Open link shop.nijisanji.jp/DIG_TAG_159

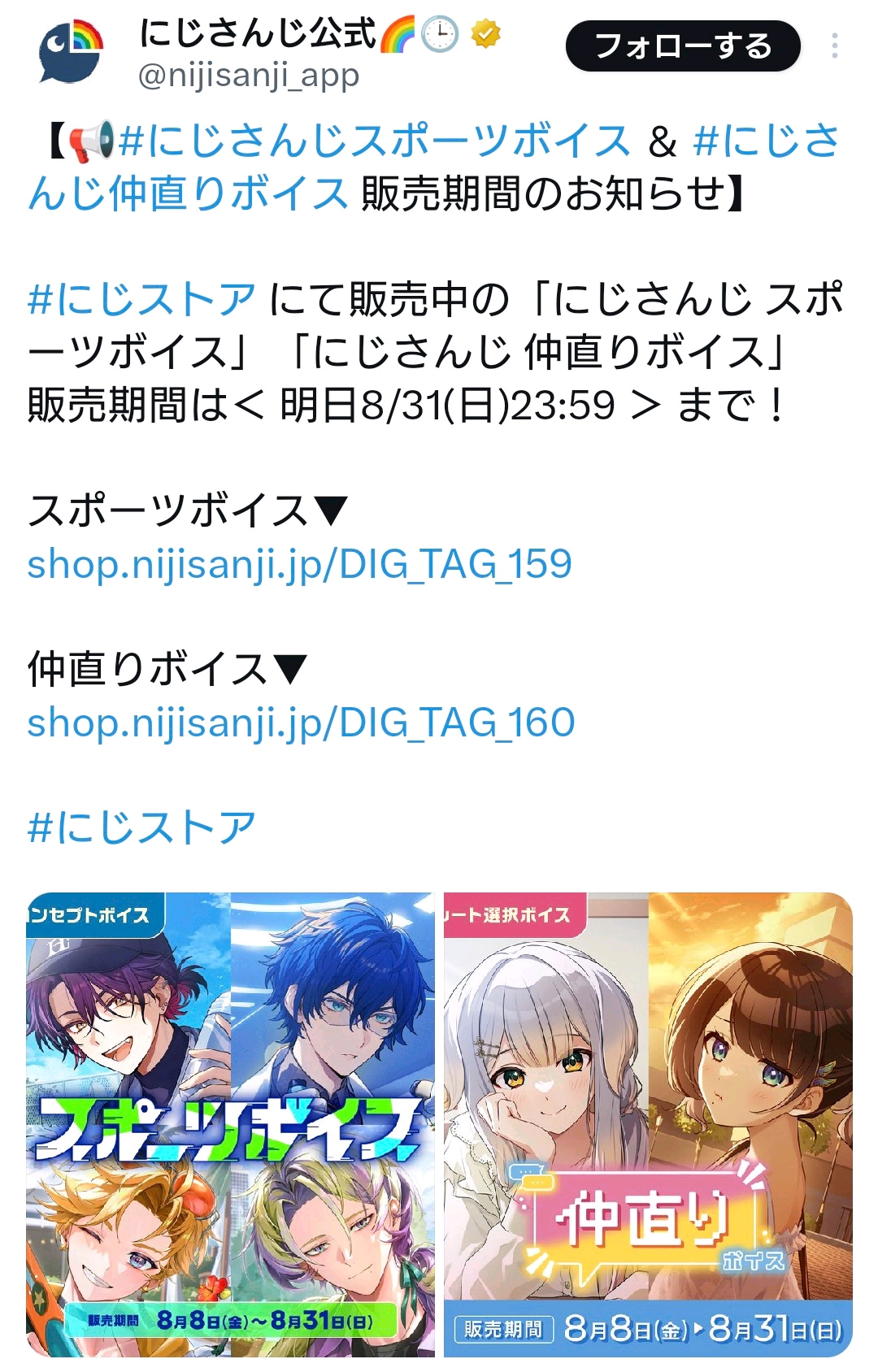coord(299,564)
